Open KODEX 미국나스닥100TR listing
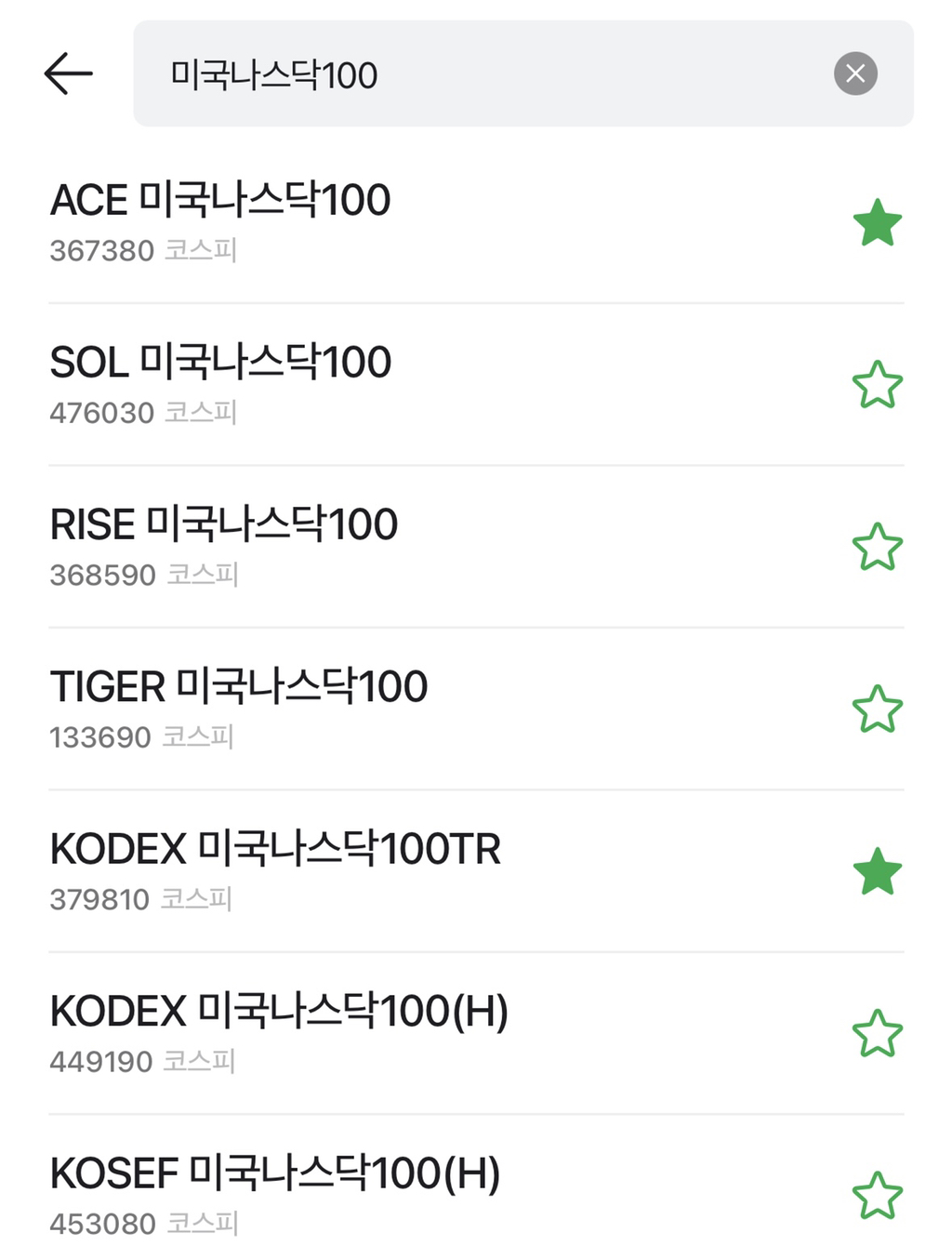 pos(274,848)
